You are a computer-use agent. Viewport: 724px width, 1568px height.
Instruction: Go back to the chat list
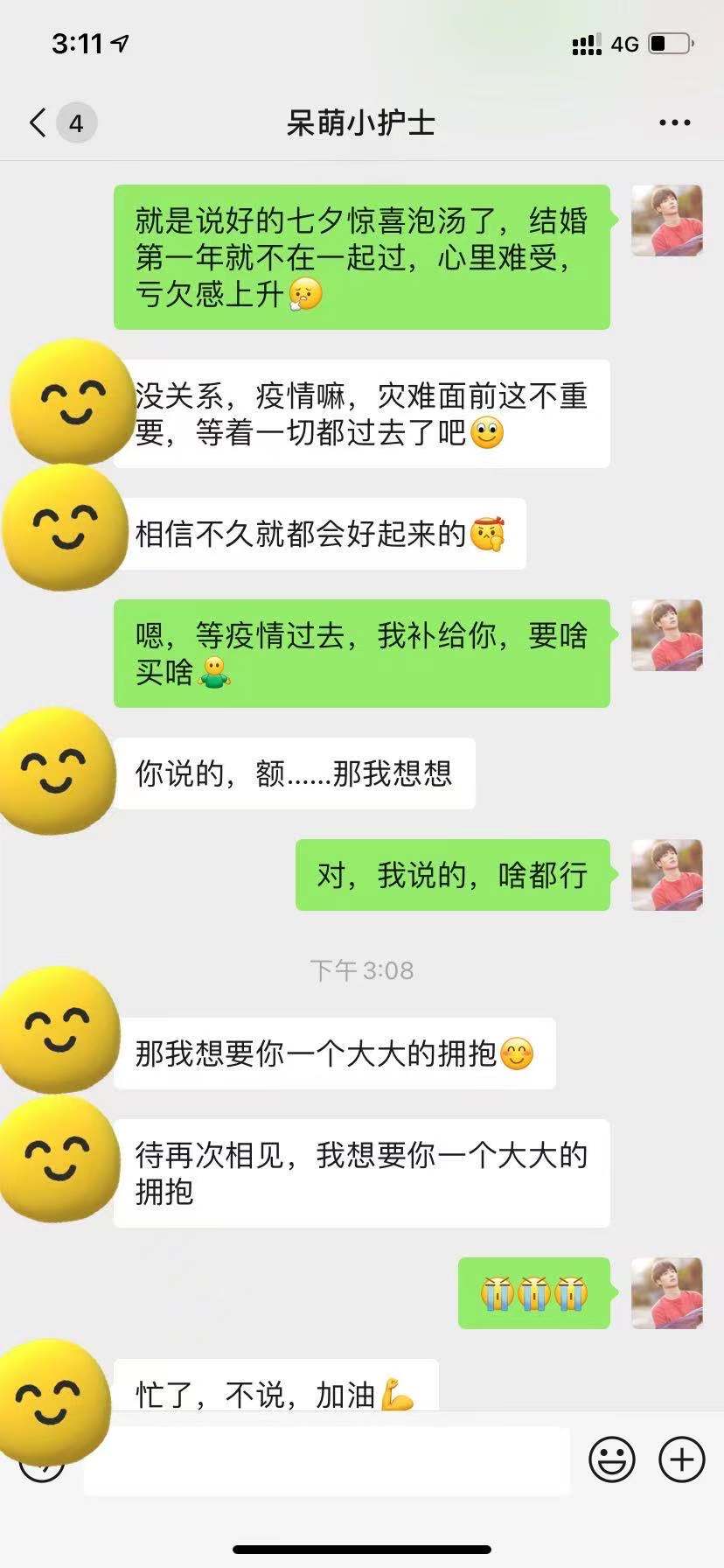pyautogui.click(x=38, y=122)
